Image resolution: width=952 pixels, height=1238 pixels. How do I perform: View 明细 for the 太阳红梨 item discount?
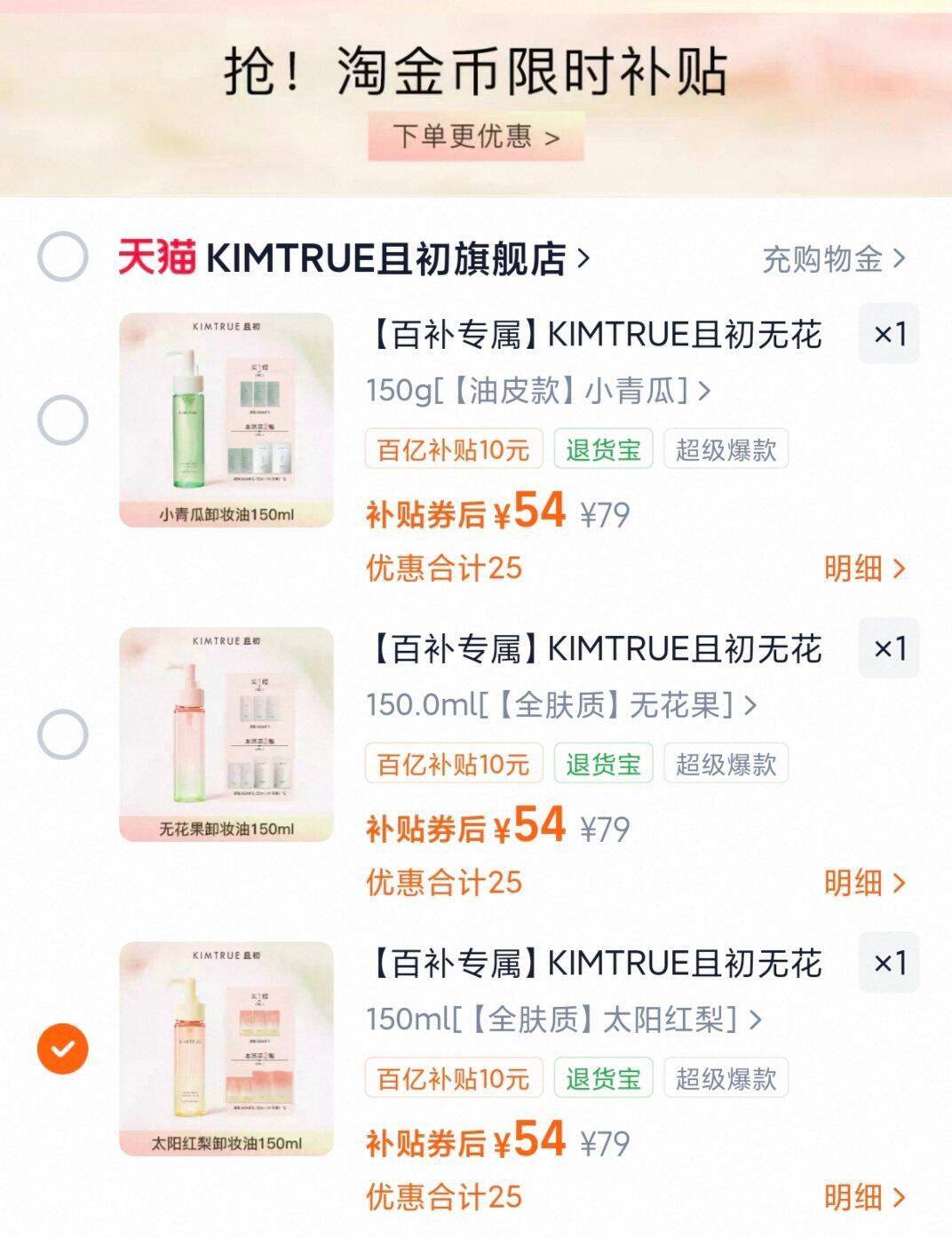coord(863,1197)
